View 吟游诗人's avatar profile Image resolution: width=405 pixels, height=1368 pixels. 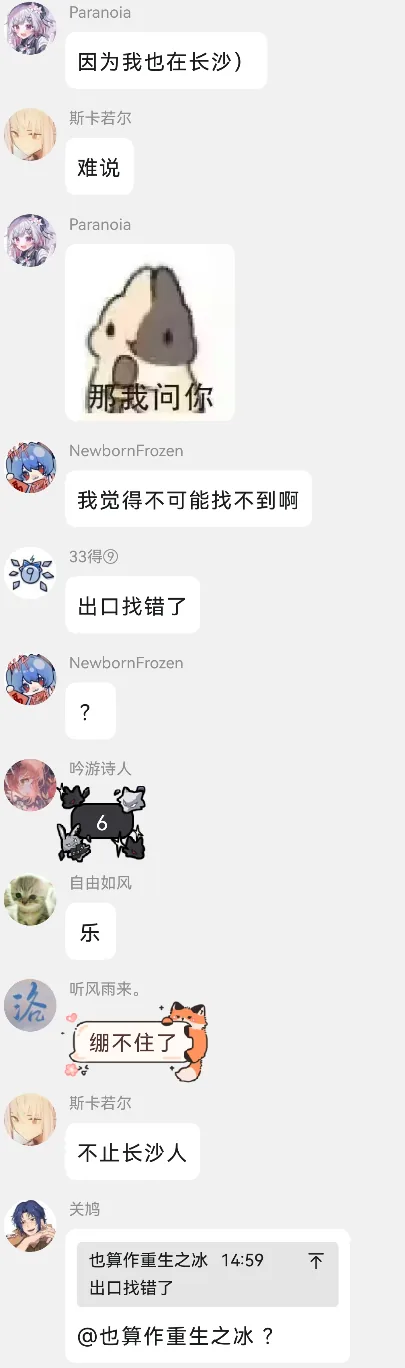31,785
